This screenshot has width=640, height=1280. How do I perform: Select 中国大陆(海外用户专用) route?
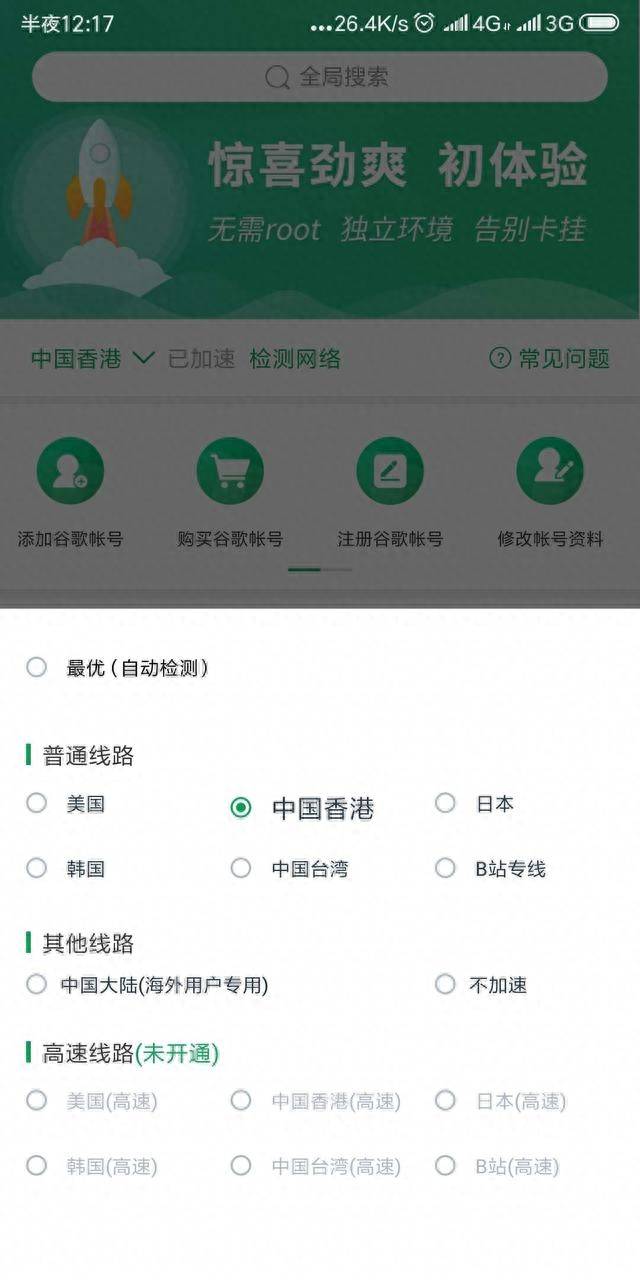pos(147,985)
